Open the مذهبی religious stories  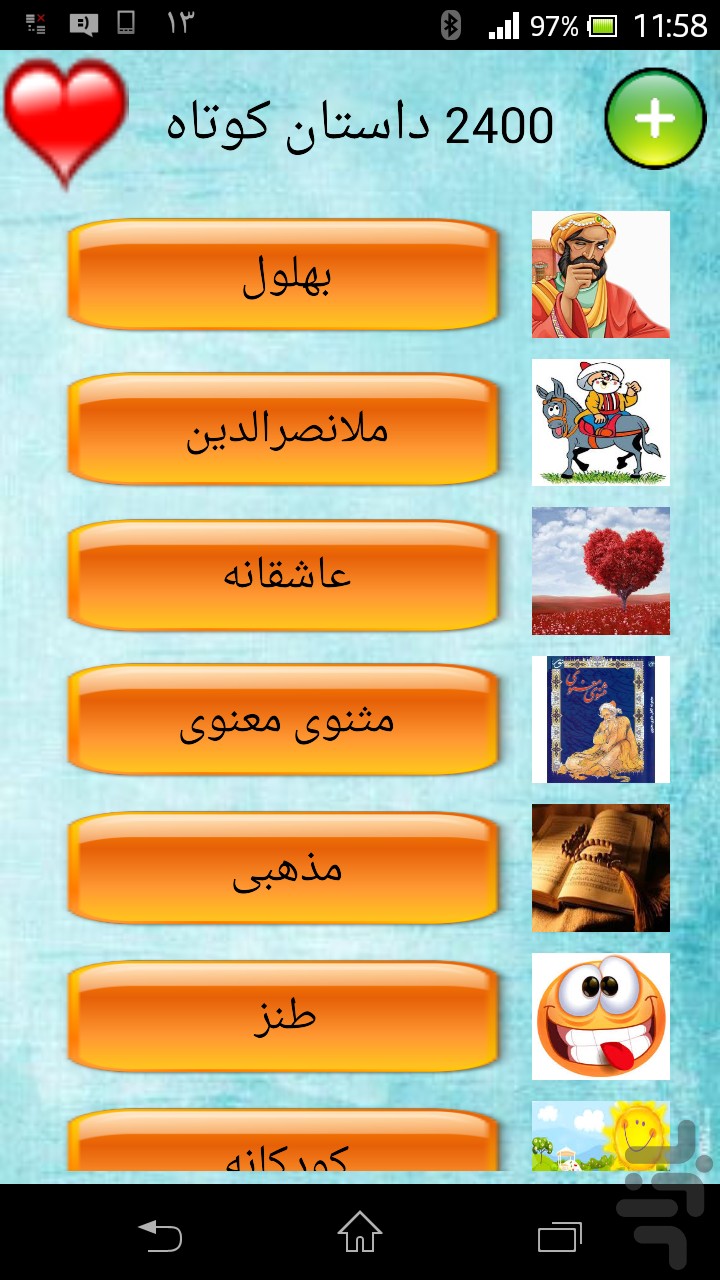pyautogui.click(x=283, y=867)
